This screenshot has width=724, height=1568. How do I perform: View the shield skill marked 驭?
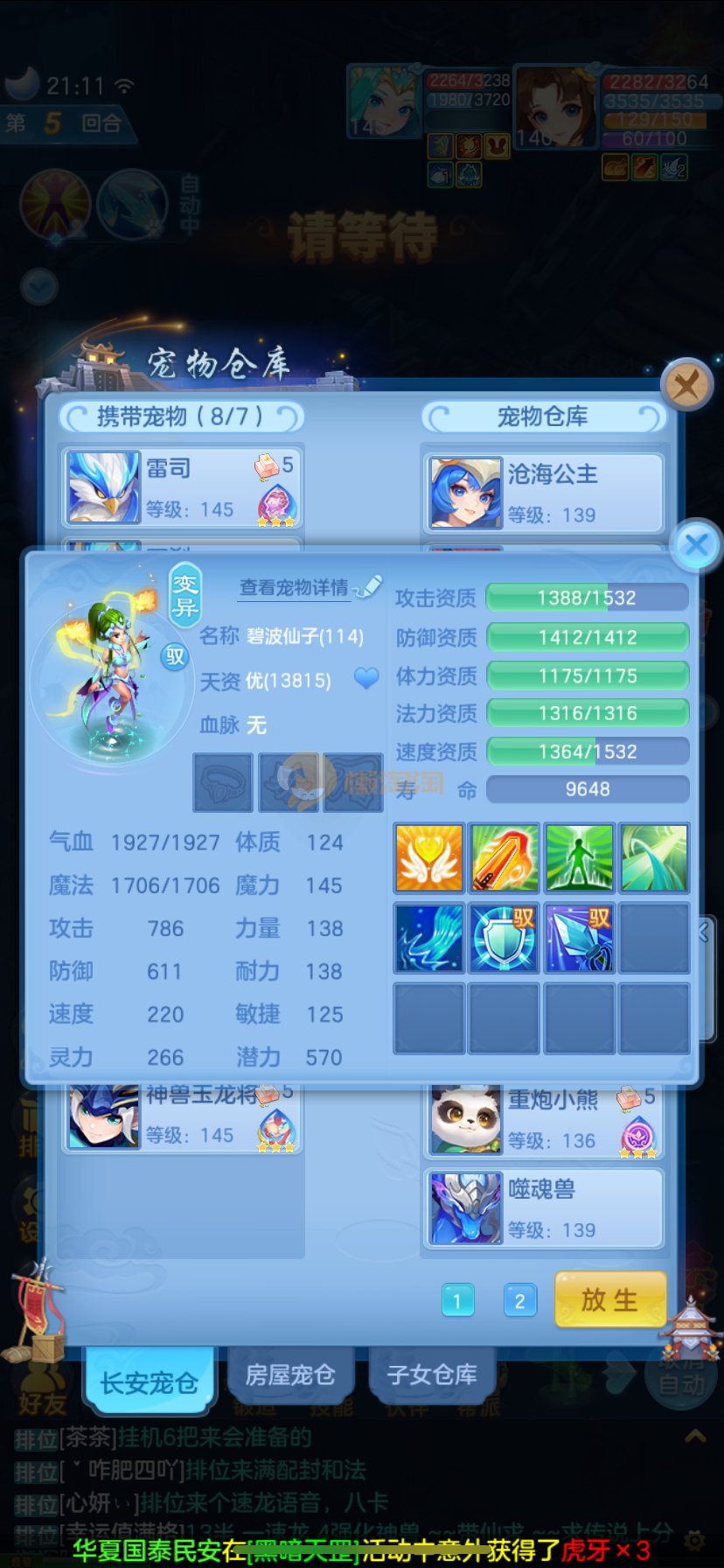(504, 938)
